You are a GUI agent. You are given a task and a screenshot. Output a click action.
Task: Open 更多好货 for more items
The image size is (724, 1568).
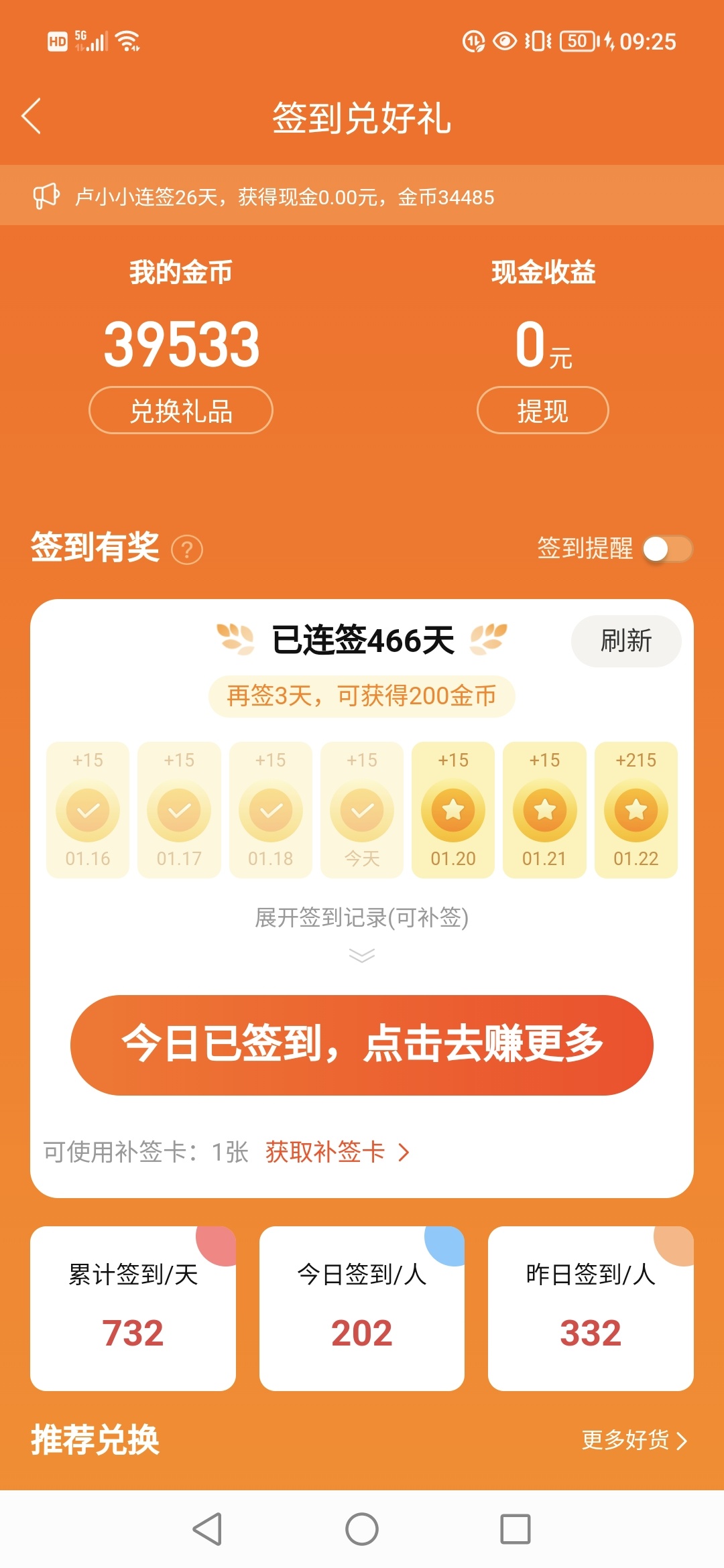click(x=633, y=1440)
